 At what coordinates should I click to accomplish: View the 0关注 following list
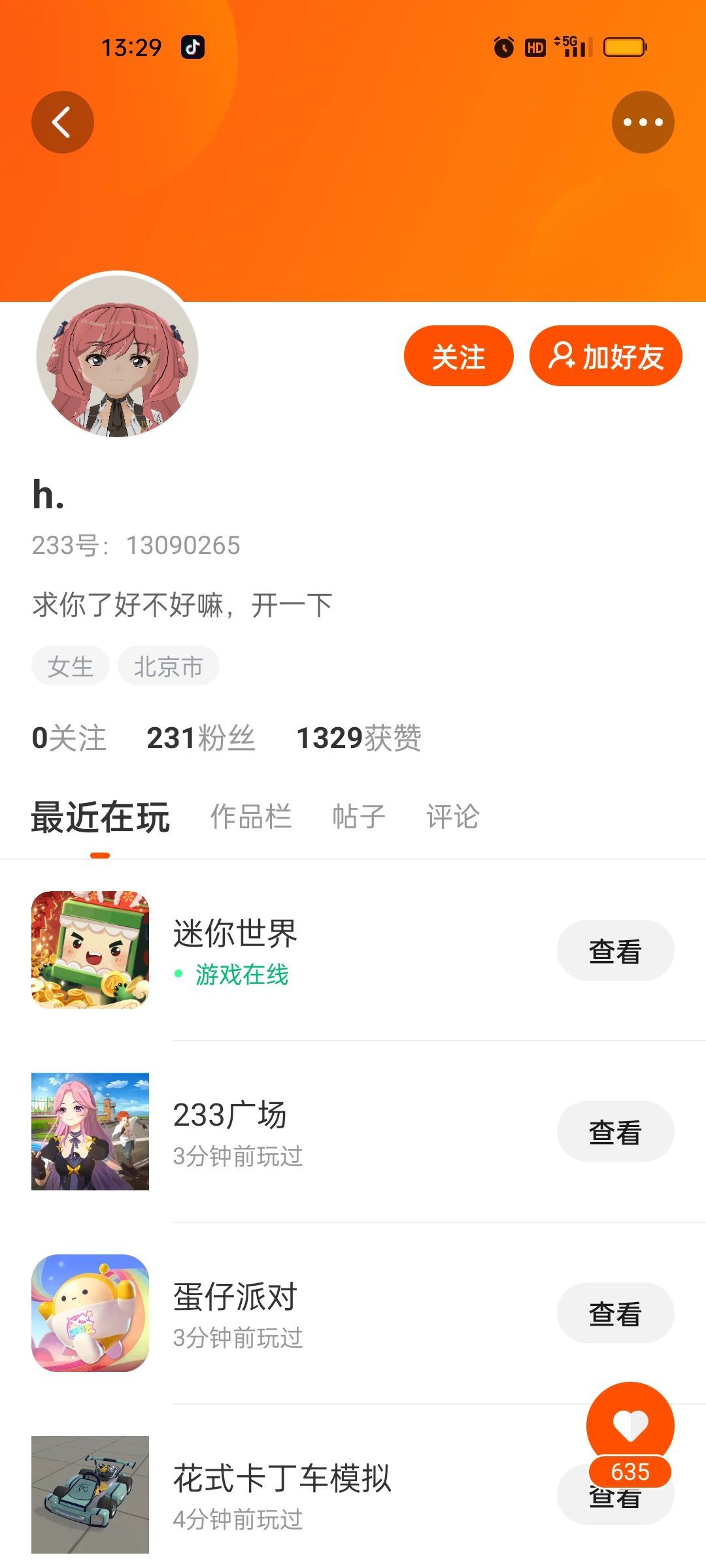tap(69, 738)
